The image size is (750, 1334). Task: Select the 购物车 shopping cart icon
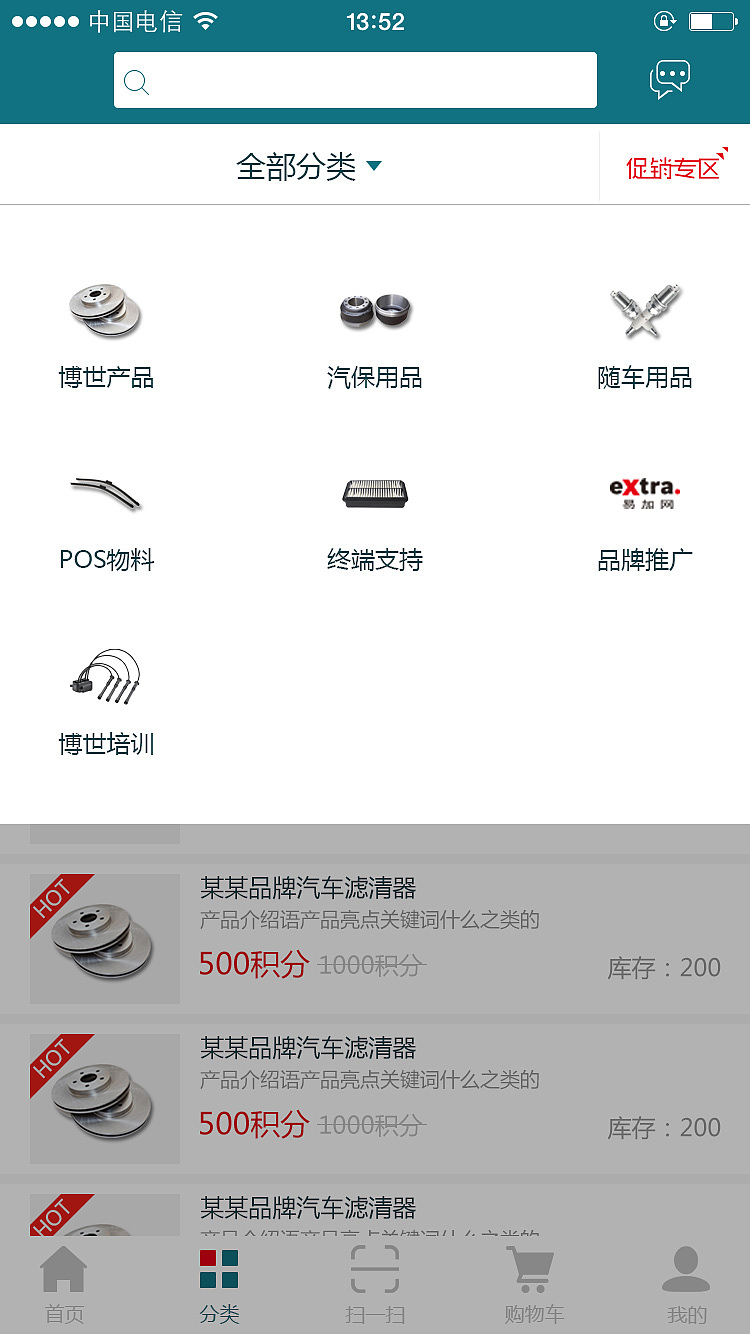pyautogui.click(x=530, y=1268)
